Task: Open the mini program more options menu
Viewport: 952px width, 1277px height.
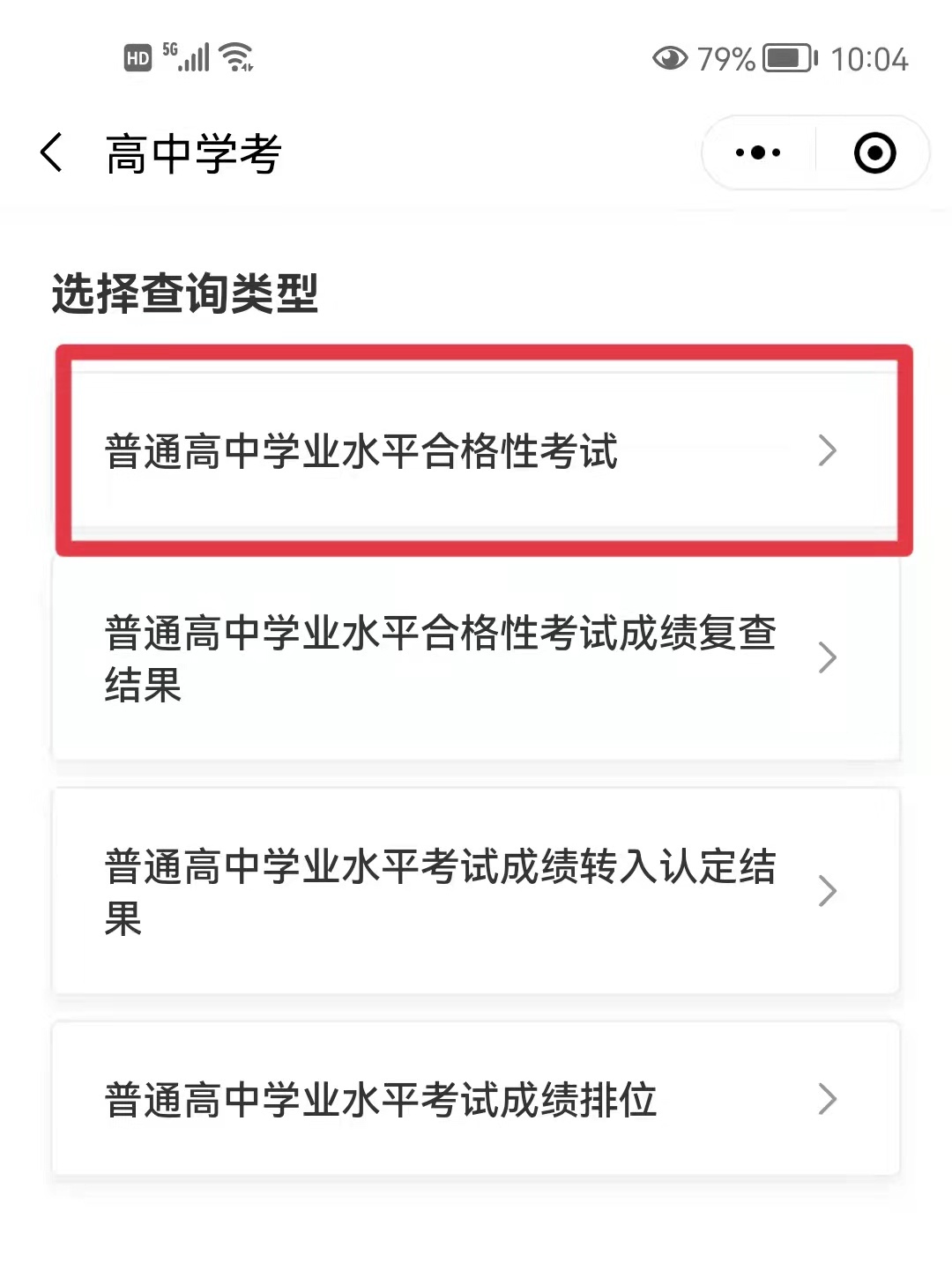Action: [x=758, y=153]
